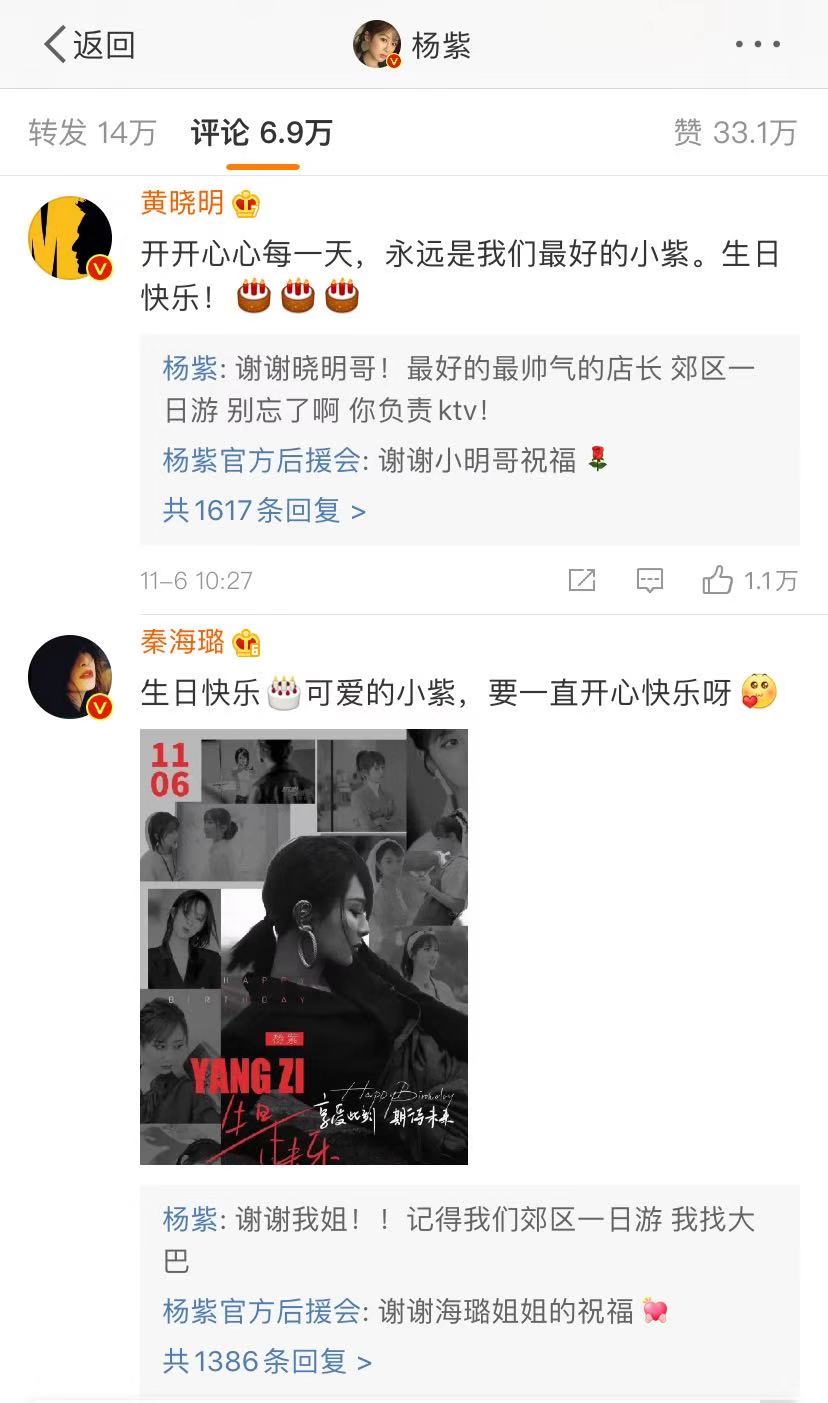
Task: Open 杨紫's profile from the header
Action: (412, 45)
